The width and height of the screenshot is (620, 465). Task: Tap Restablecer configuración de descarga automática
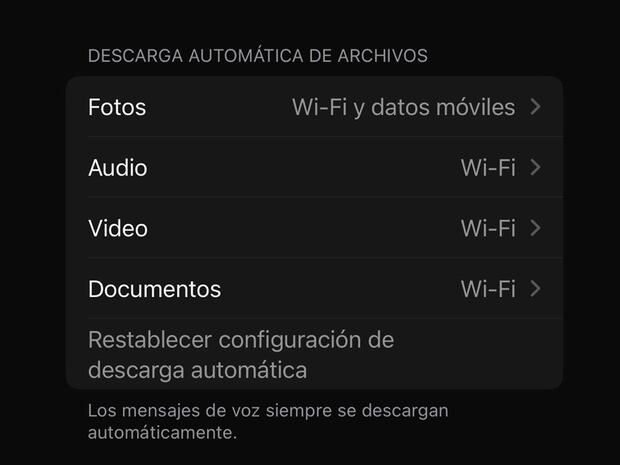(240, 355)
